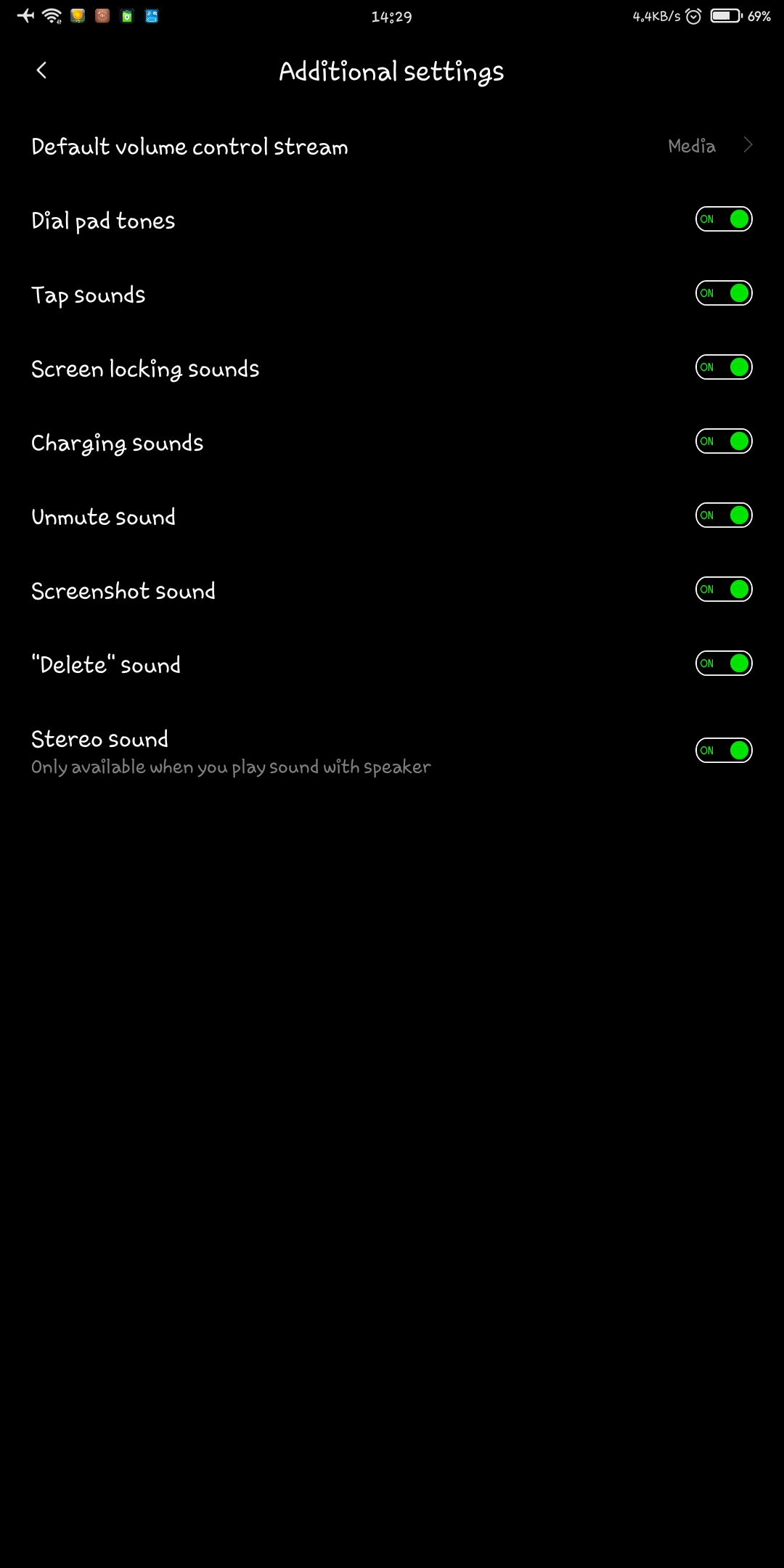Switch off Charging sounds
The image size is (784, 1568).
[x=724, y=441]
